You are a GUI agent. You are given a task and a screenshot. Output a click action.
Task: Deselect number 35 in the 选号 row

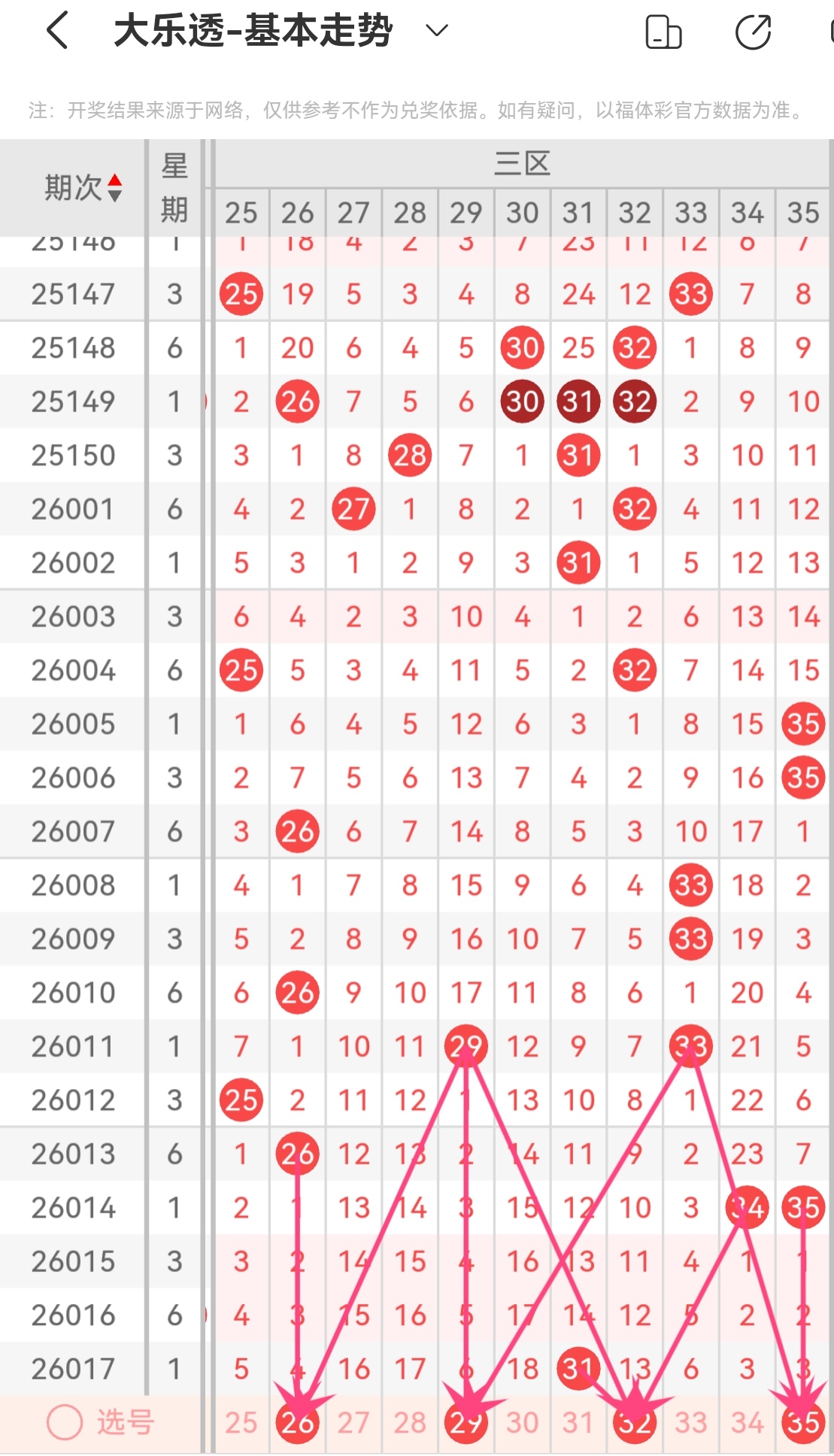tap(803, 1422)
